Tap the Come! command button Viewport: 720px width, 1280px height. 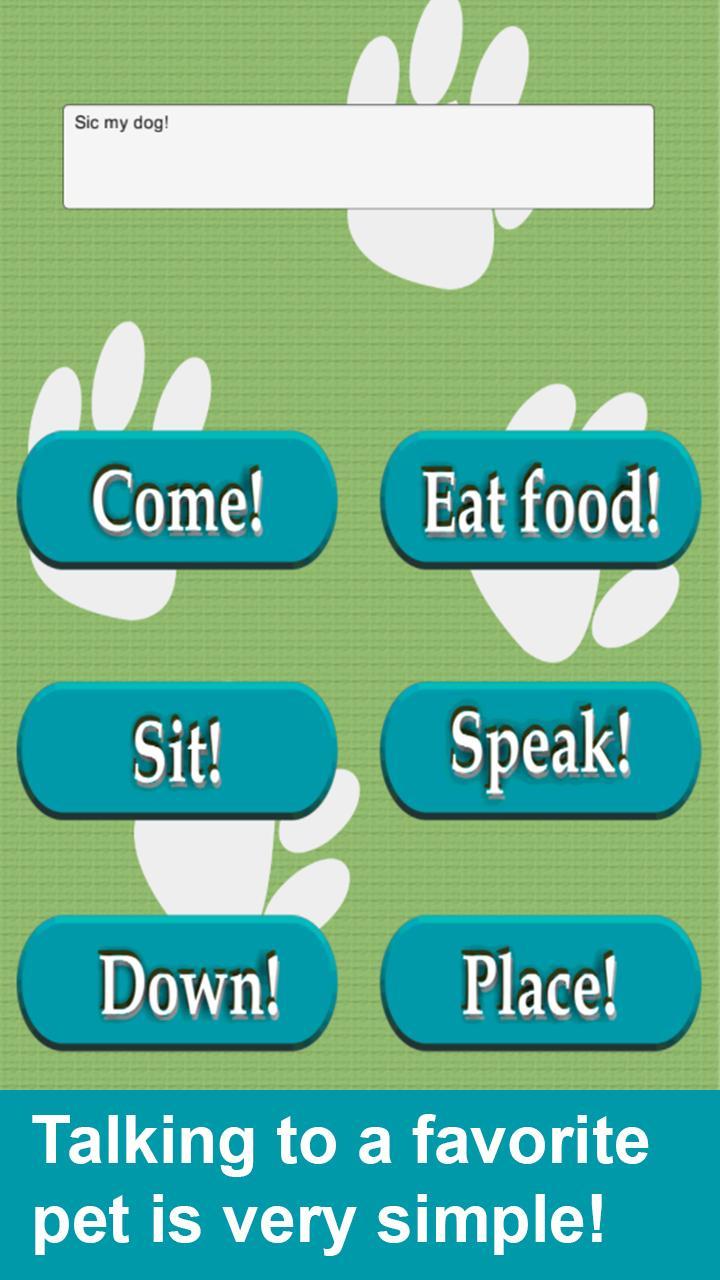click(x=177, y=499)
